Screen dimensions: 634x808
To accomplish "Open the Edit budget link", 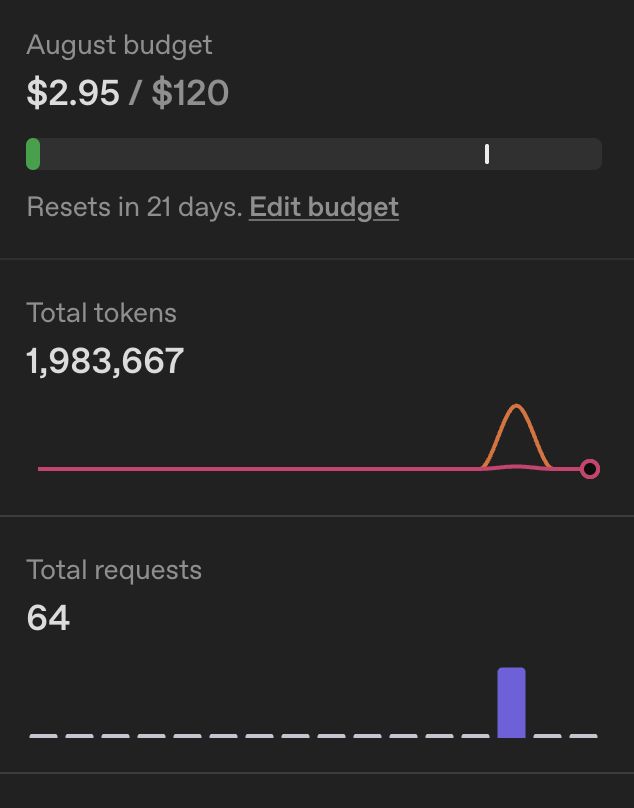I will click(x=324, y=207).
